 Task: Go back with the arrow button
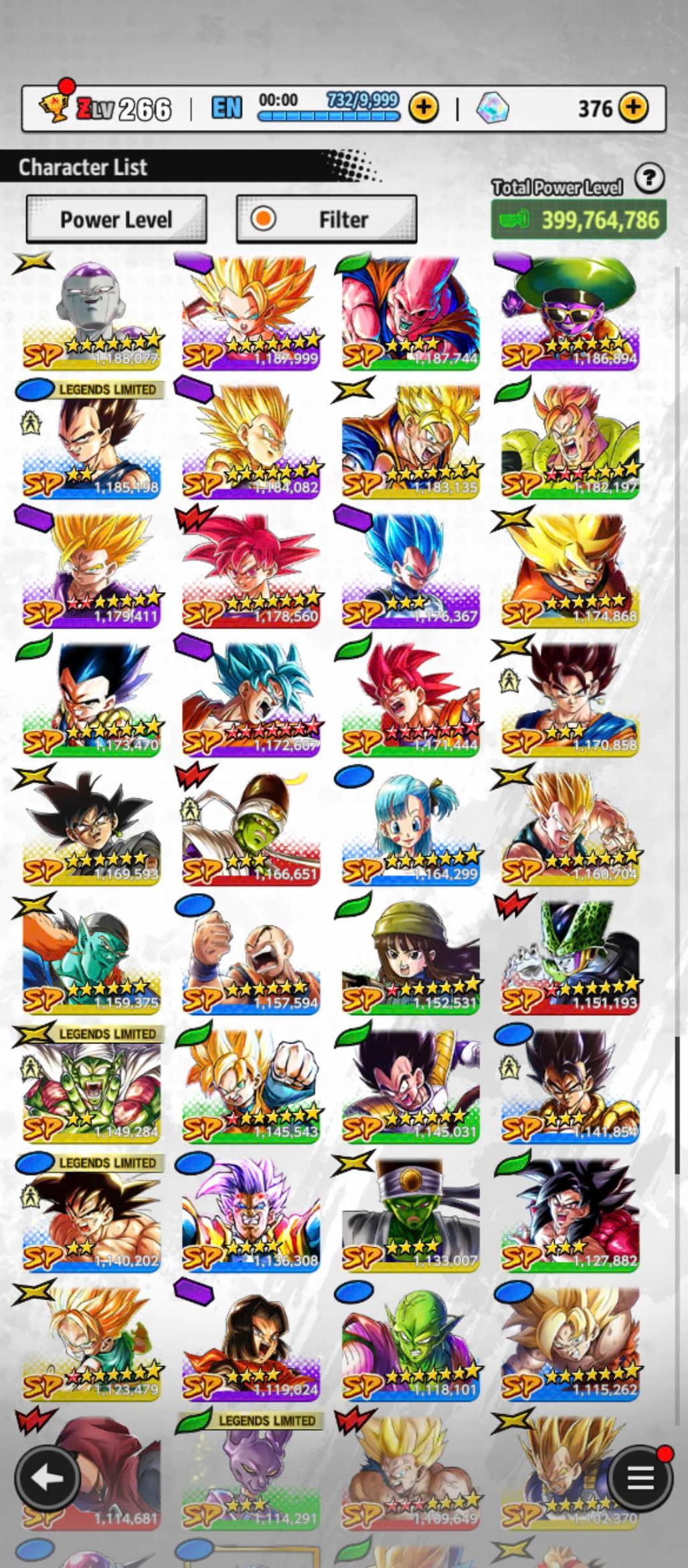(x=46, y=1478)
